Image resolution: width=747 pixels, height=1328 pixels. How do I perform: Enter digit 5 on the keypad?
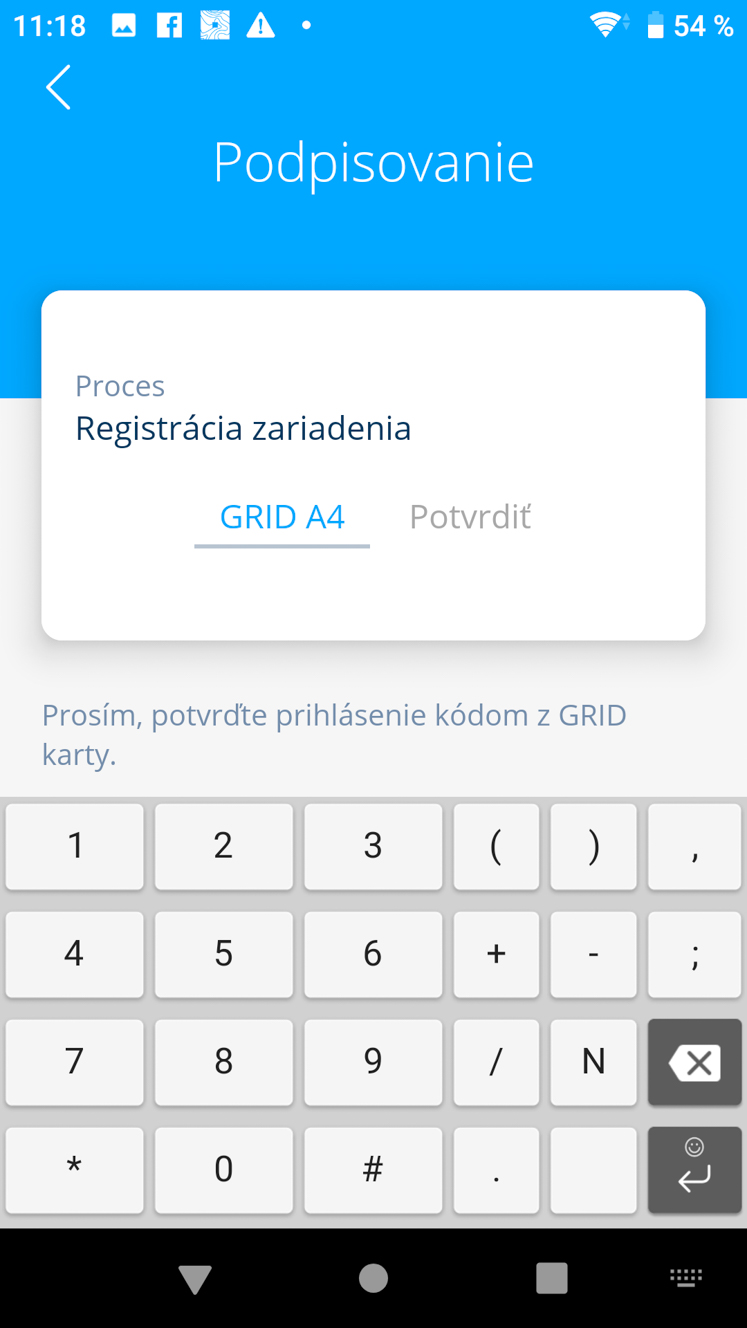(224, 954)
